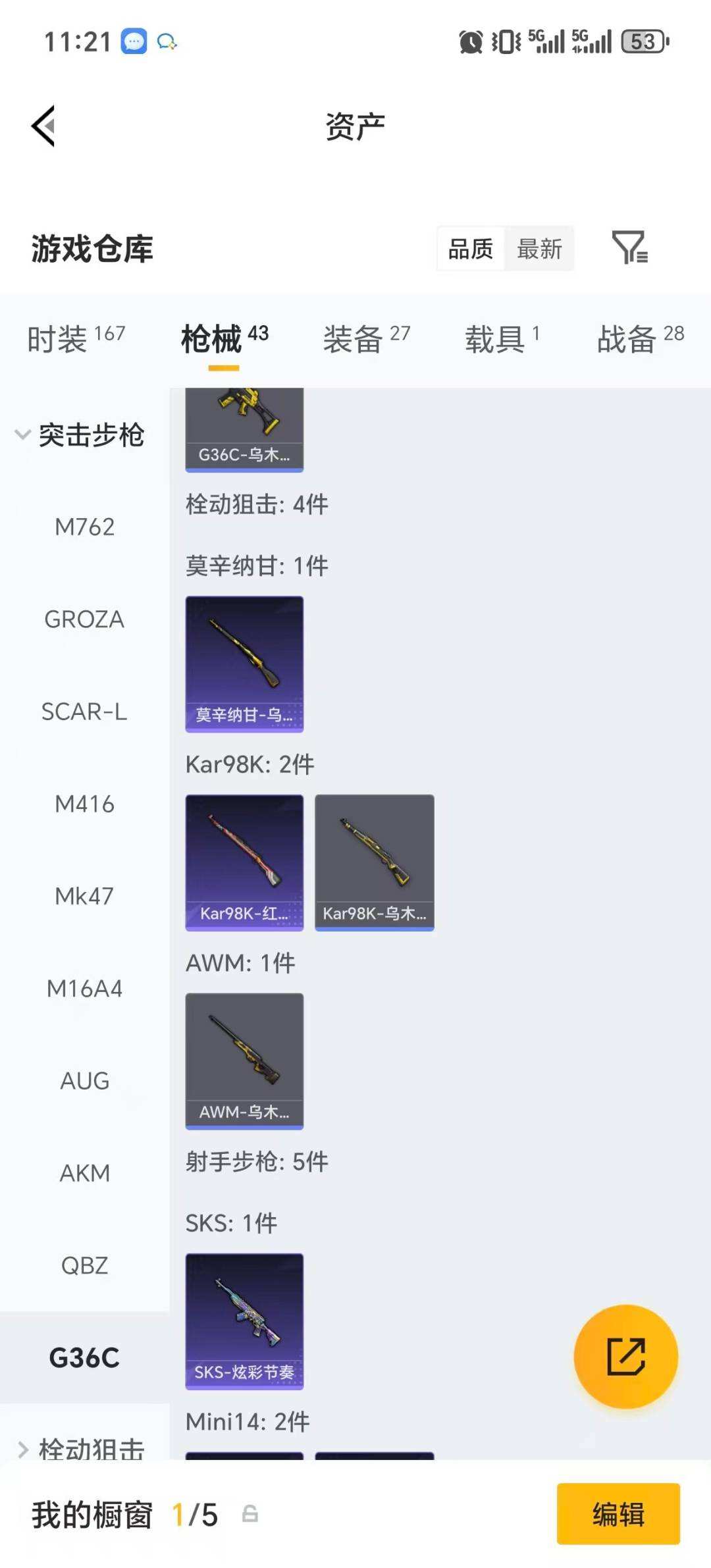This screenshot has height=1568, width=711.
Task: Open the 莫辛纳甘-乌… skin tile
Action: click(244, 664)
